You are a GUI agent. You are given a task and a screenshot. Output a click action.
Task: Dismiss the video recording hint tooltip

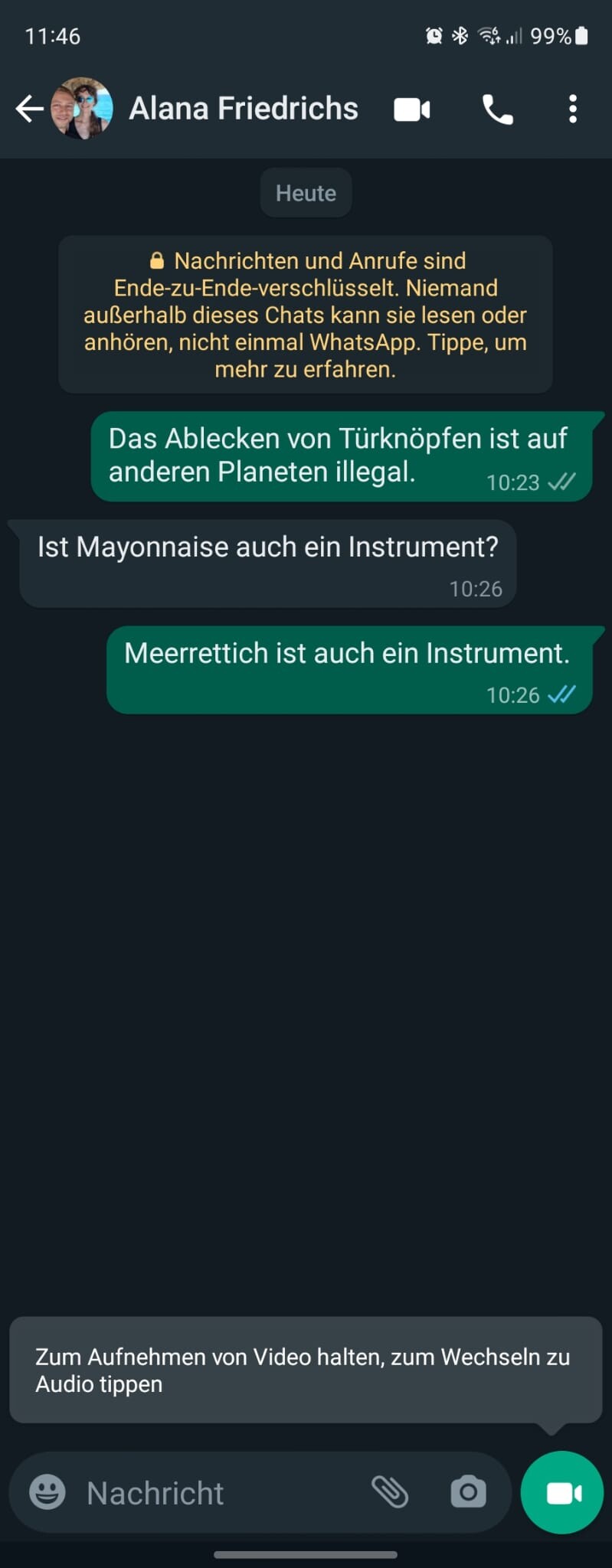click(306, 1370)
